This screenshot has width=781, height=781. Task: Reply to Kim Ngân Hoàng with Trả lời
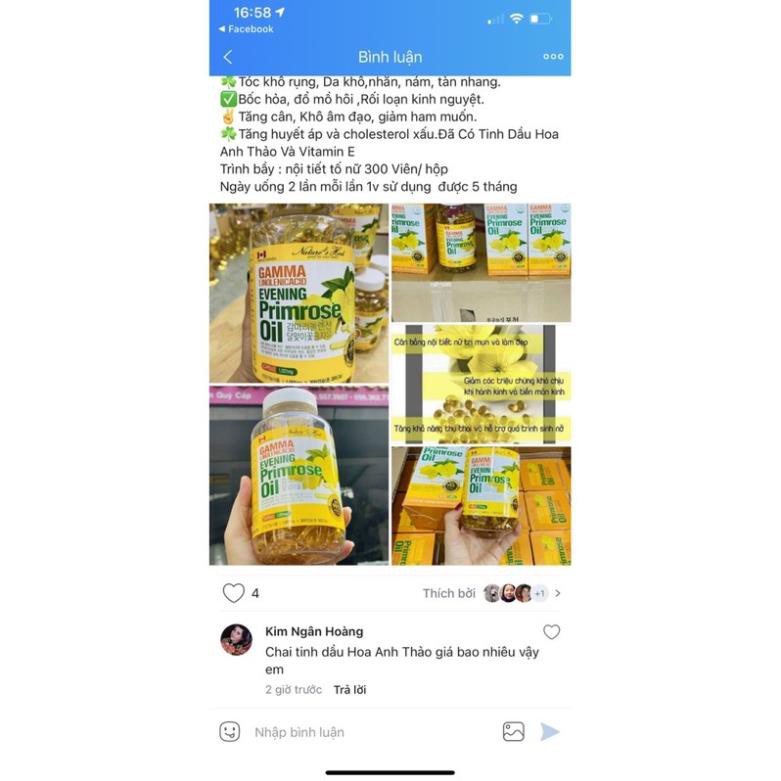350,690
